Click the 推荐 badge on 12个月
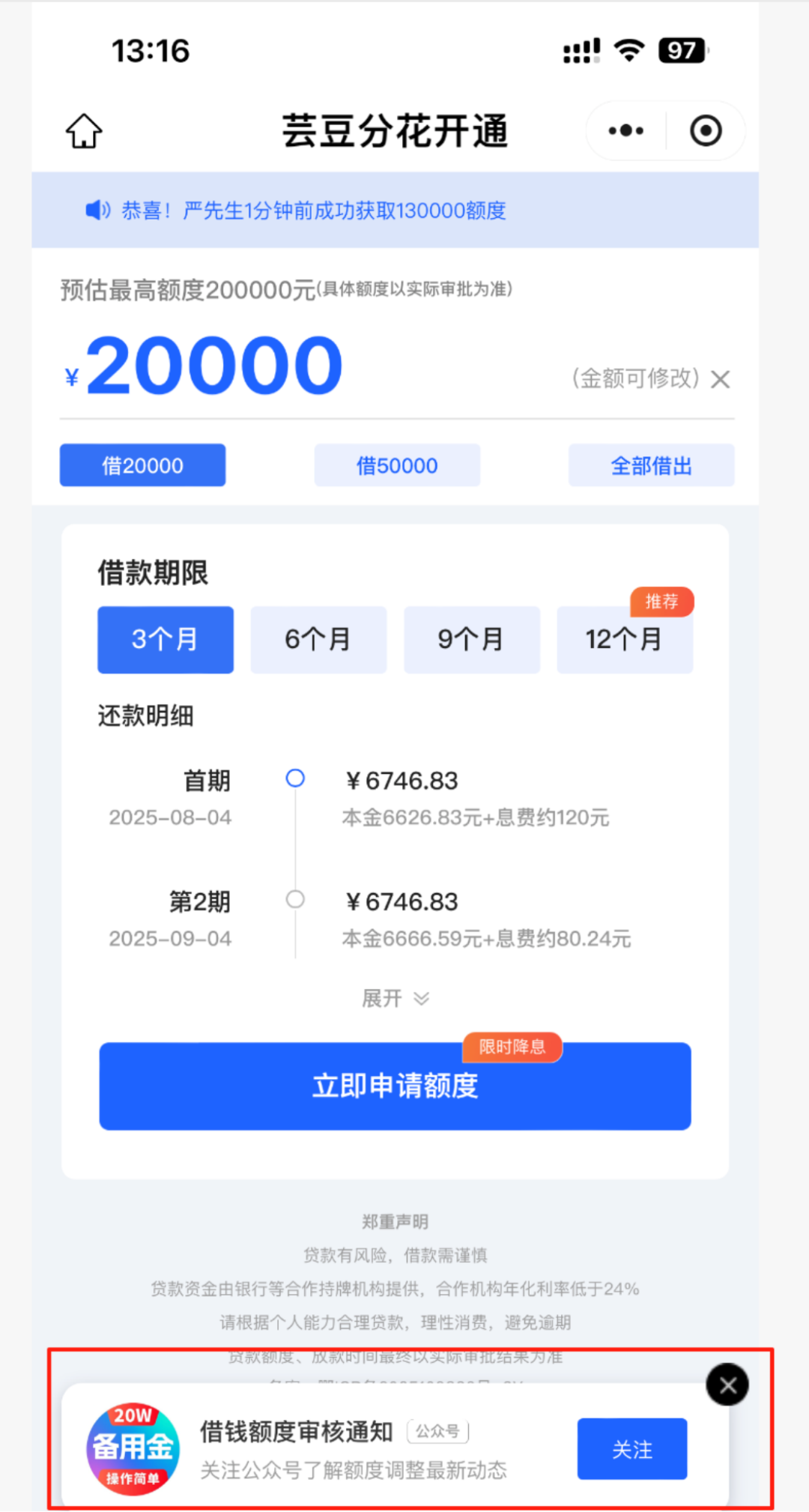Image resolution: width=809 pixels, height=1512 pixels. [662, 602]
